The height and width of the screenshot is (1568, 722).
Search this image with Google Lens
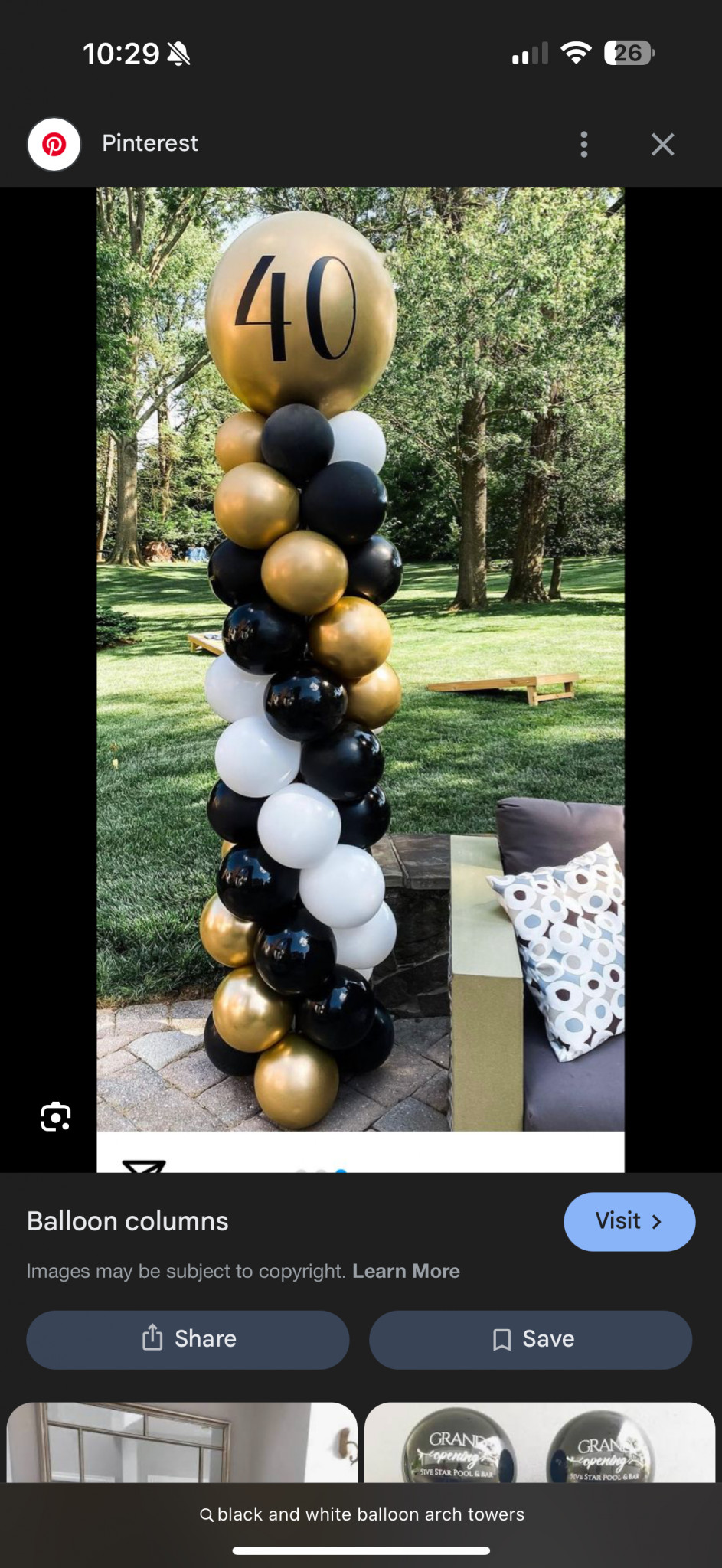(x=56, y=1117)
